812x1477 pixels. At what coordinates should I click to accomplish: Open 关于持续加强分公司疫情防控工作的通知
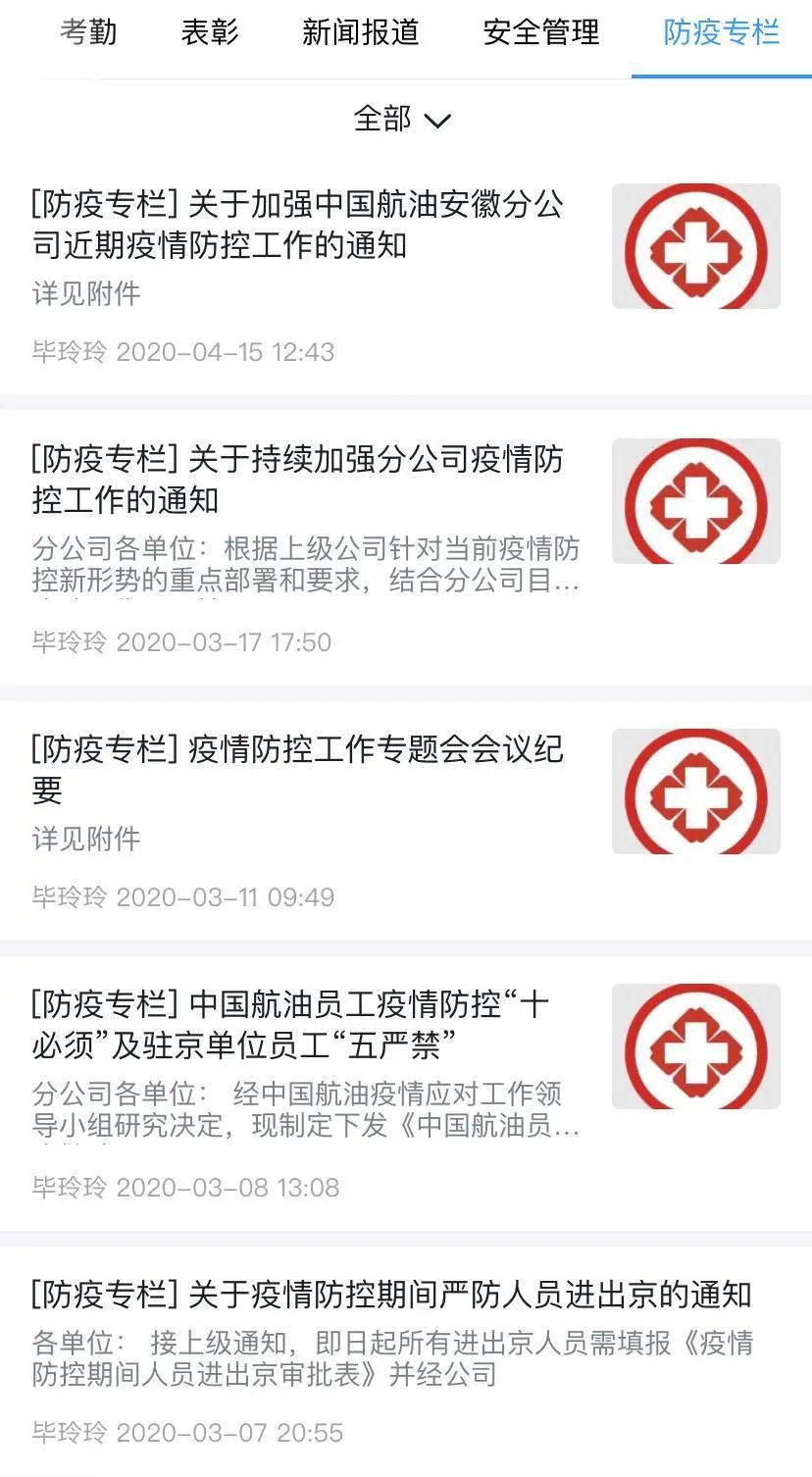click(406, 548)
